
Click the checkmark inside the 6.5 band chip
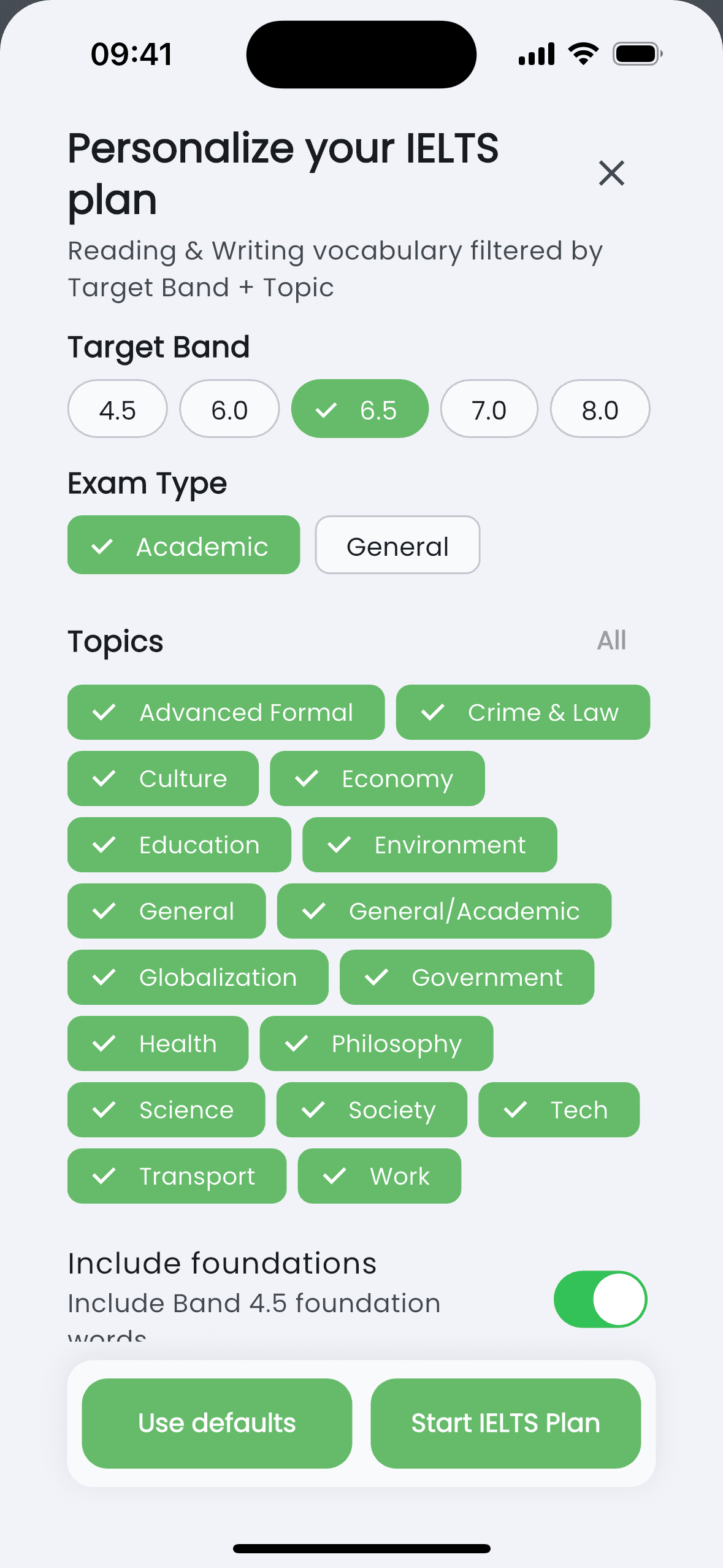(327, 409)
